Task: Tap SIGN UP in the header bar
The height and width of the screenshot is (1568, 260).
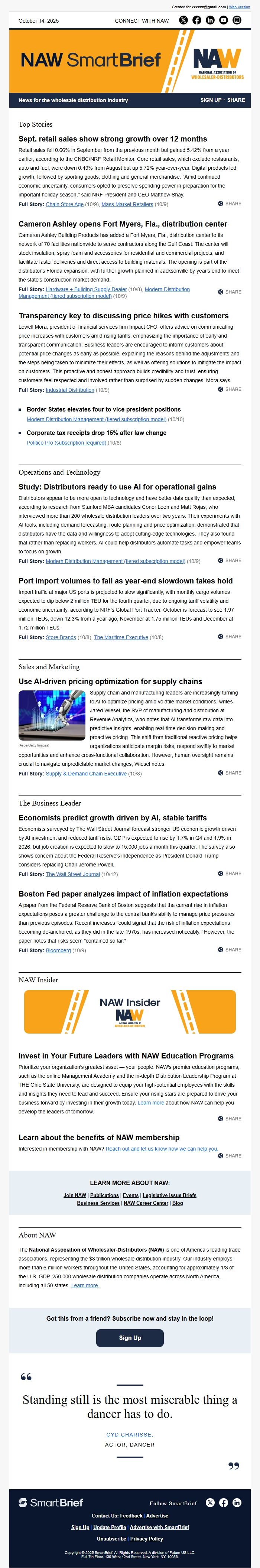Action: 211,100
